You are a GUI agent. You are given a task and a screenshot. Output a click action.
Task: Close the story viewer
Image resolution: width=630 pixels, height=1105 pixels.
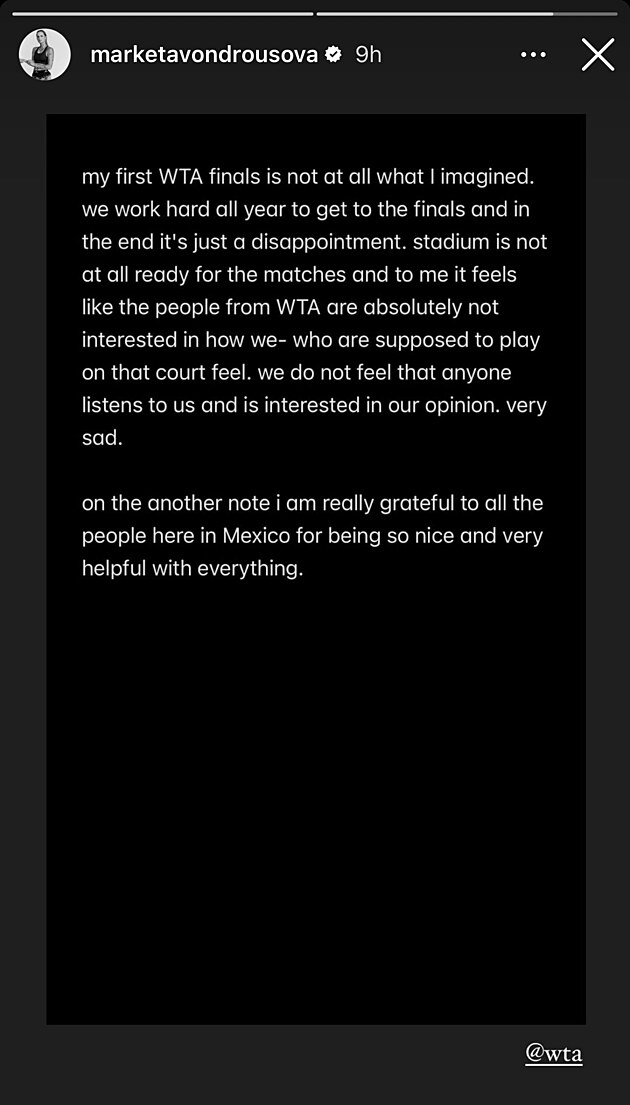(598, 55)
